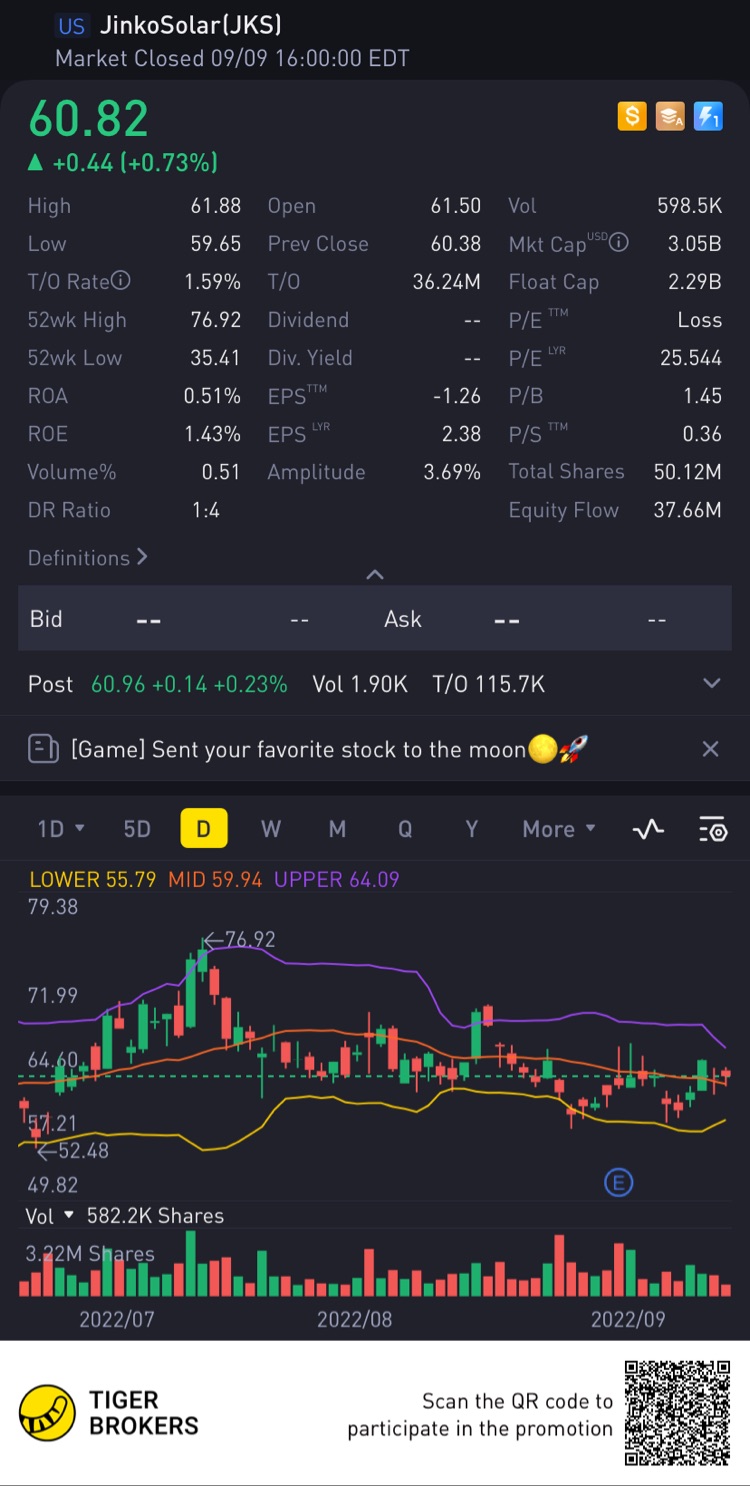Tap the blue lightning bolt icon
Viewport: 750px width, 1486px height.
coord(708,117)
